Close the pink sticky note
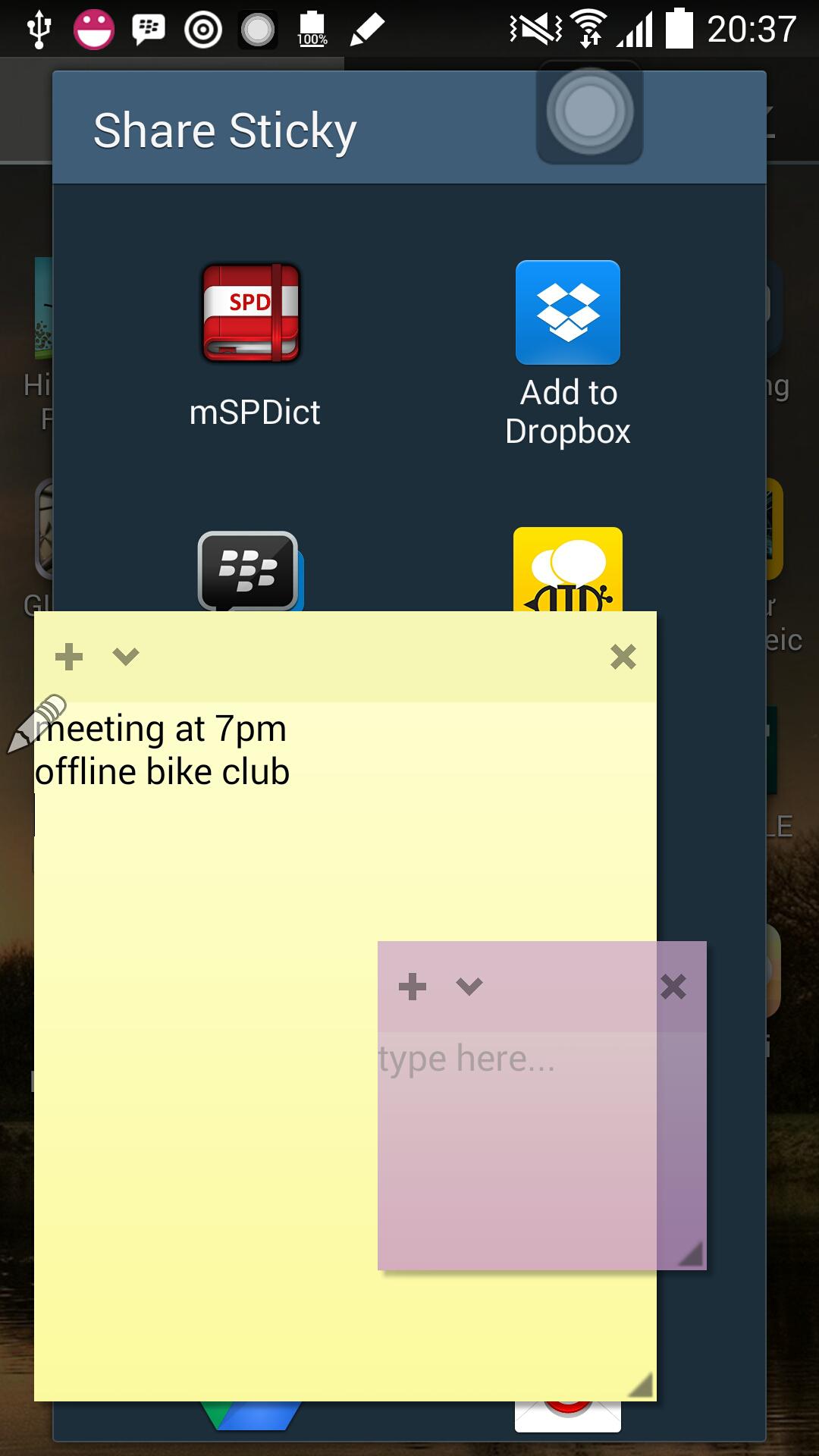Viewport: 819px width, 1456px height. tap(673, 987)
